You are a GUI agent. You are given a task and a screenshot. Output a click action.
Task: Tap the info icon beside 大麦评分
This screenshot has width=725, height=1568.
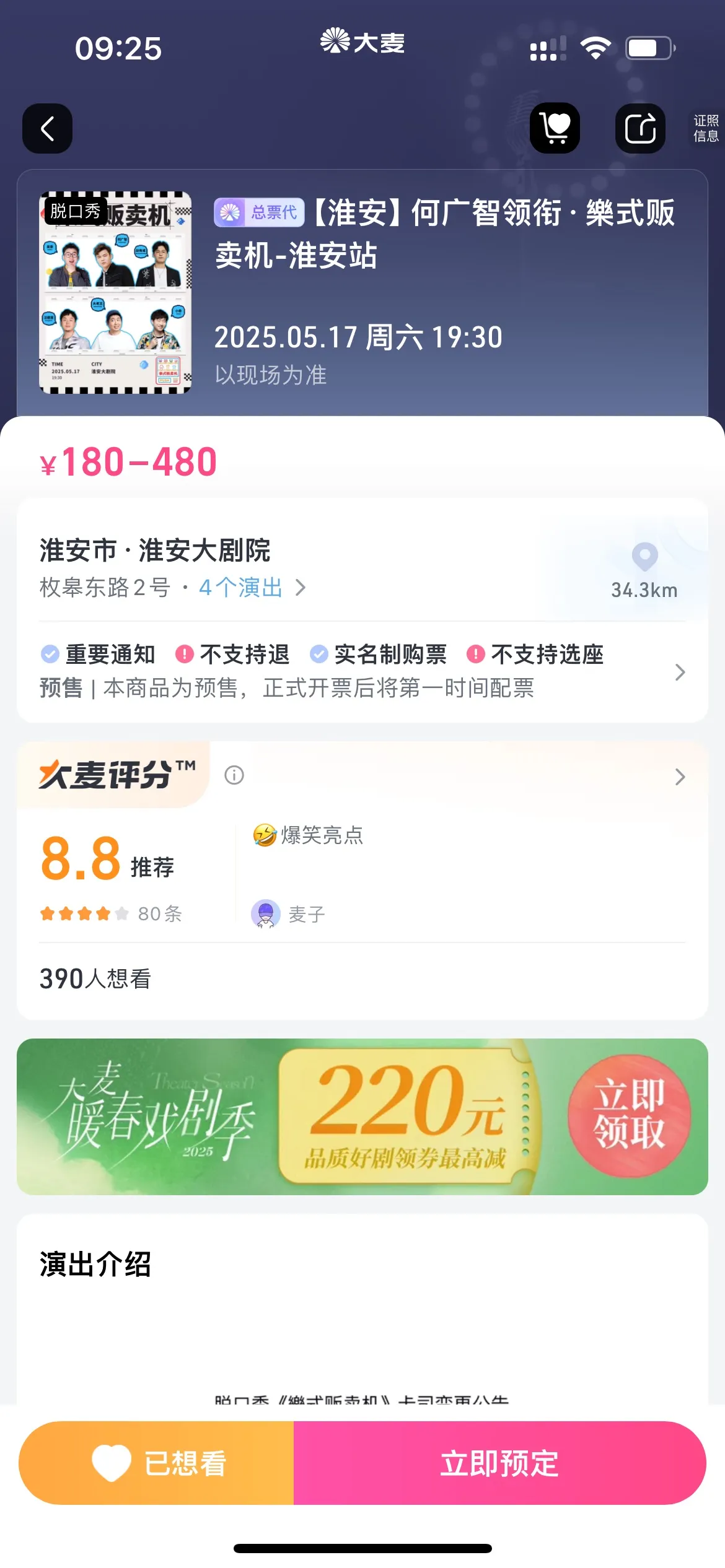234,775
